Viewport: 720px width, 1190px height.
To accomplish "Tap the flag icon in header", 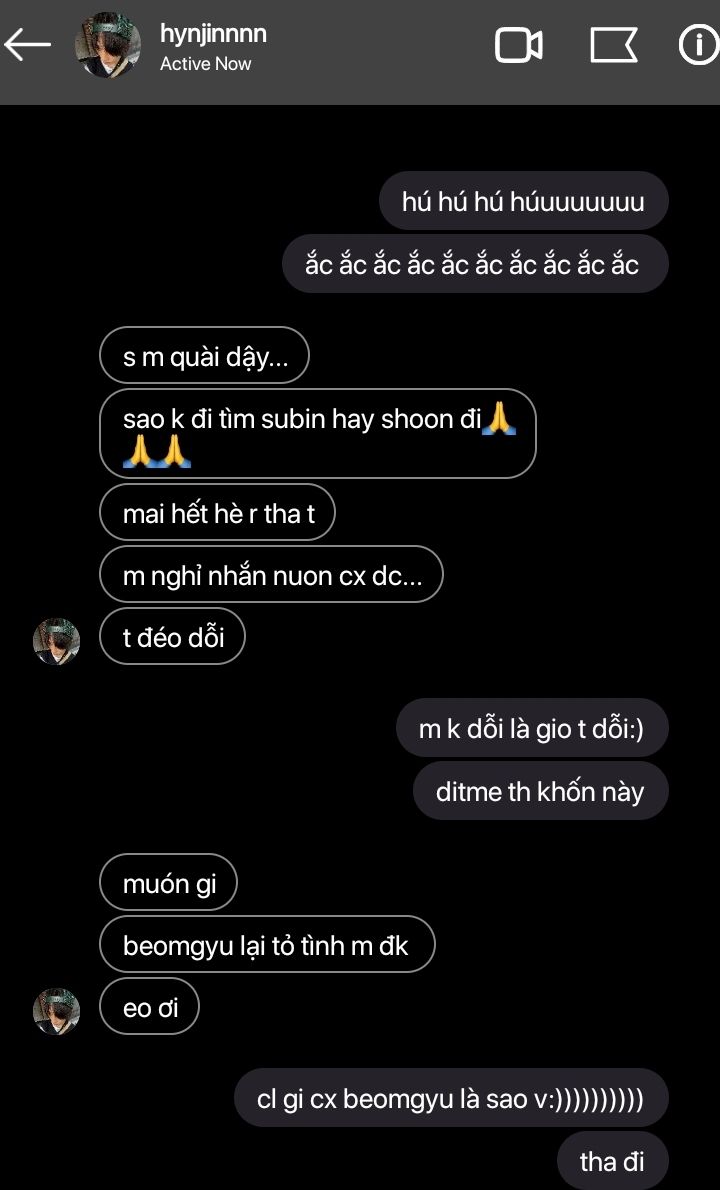I will coord(613,45).
